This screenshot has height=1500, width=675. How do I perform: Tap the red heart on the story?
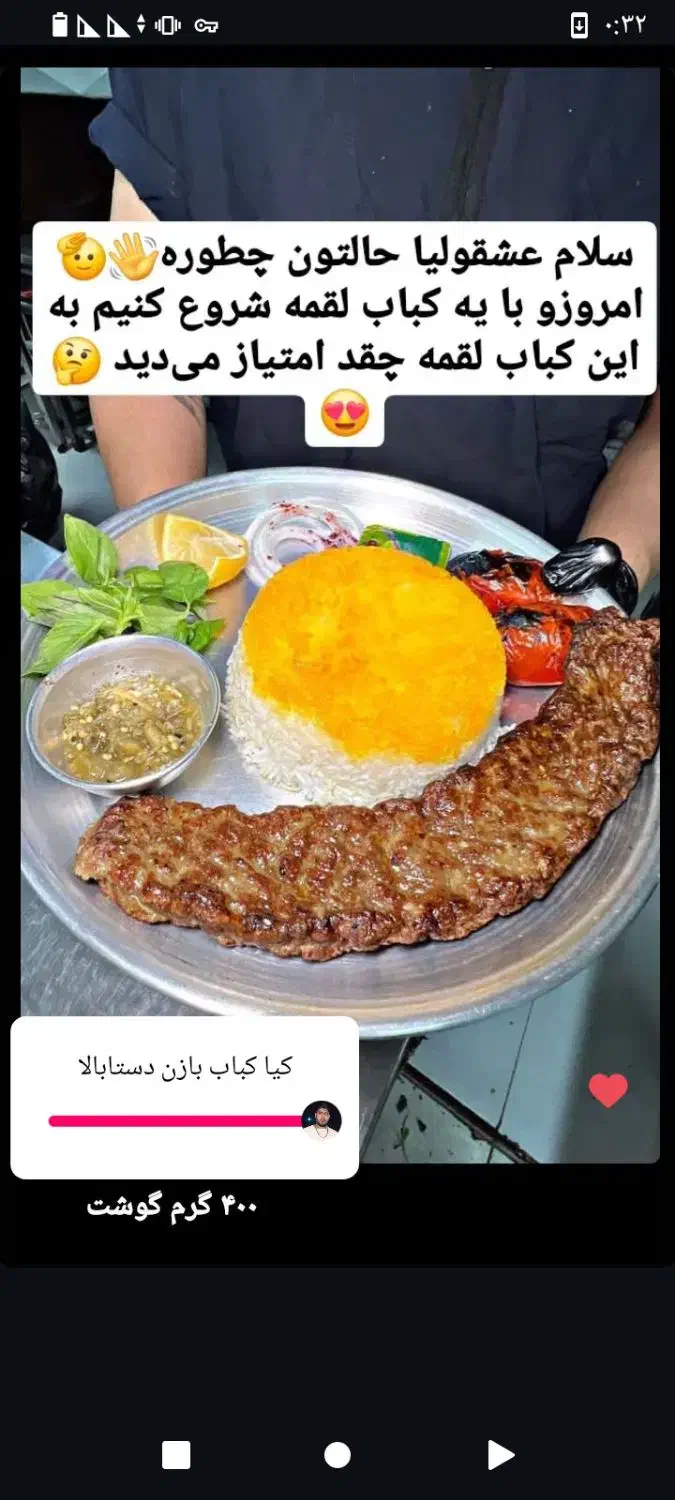(x=608, y=1090)
